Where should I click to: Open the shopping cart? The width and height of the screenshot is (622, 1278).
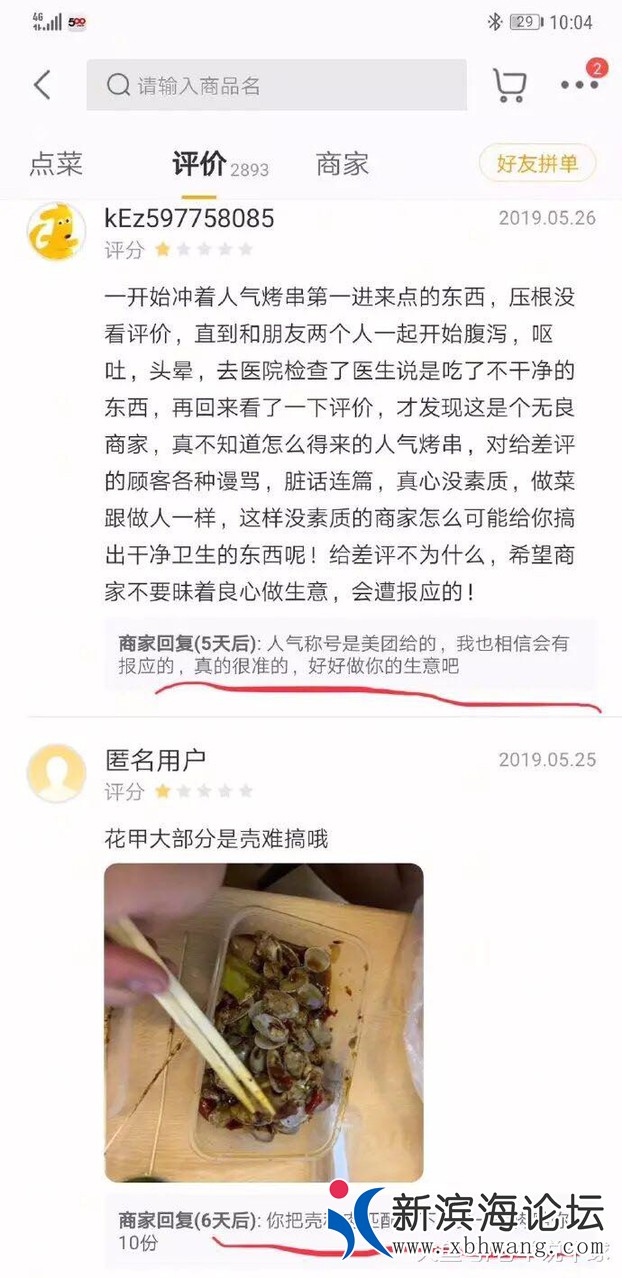point(510,85)
